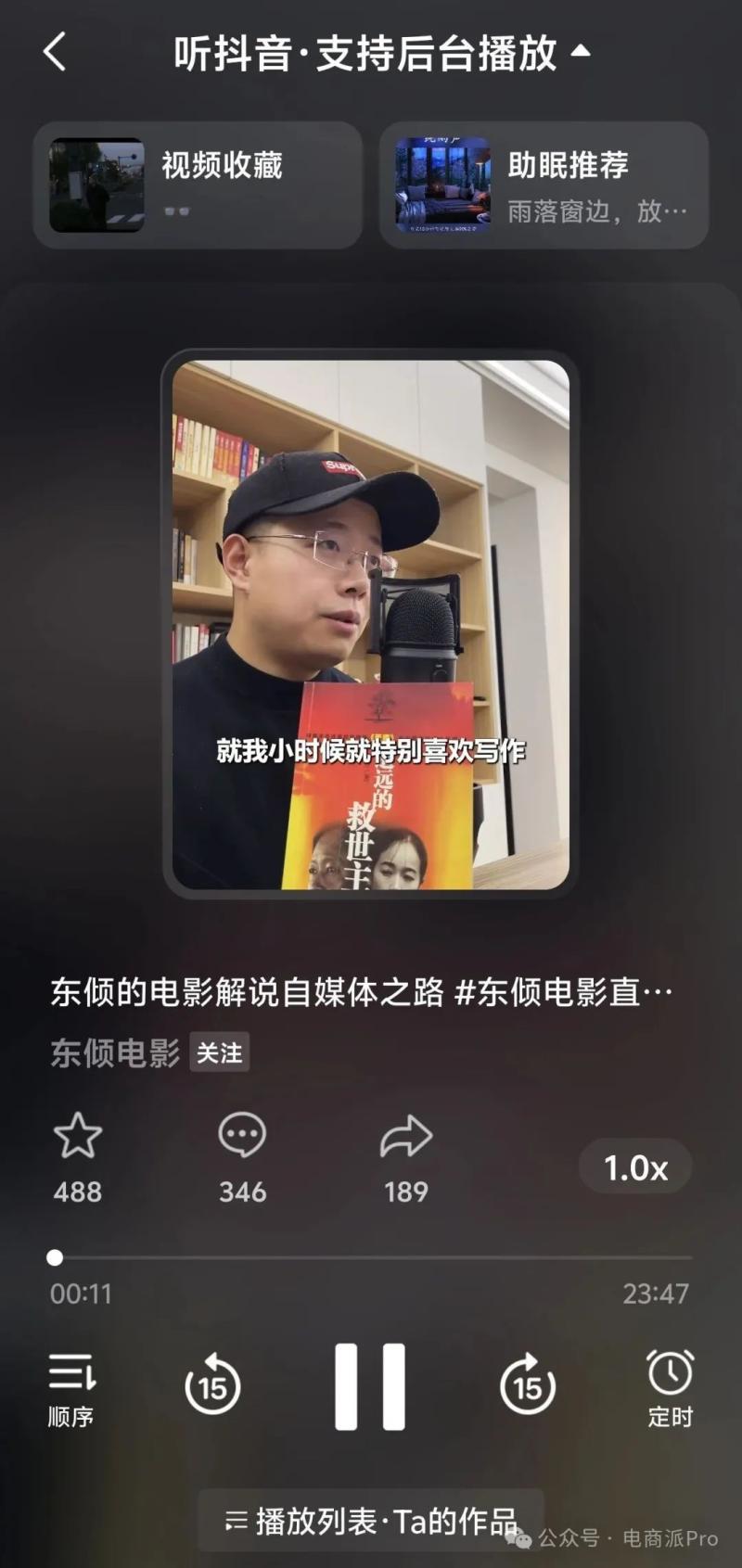This screenshot has height=1568, width=742.
Task: Set a sleep timer with 定时
Action: (670, 1387)
